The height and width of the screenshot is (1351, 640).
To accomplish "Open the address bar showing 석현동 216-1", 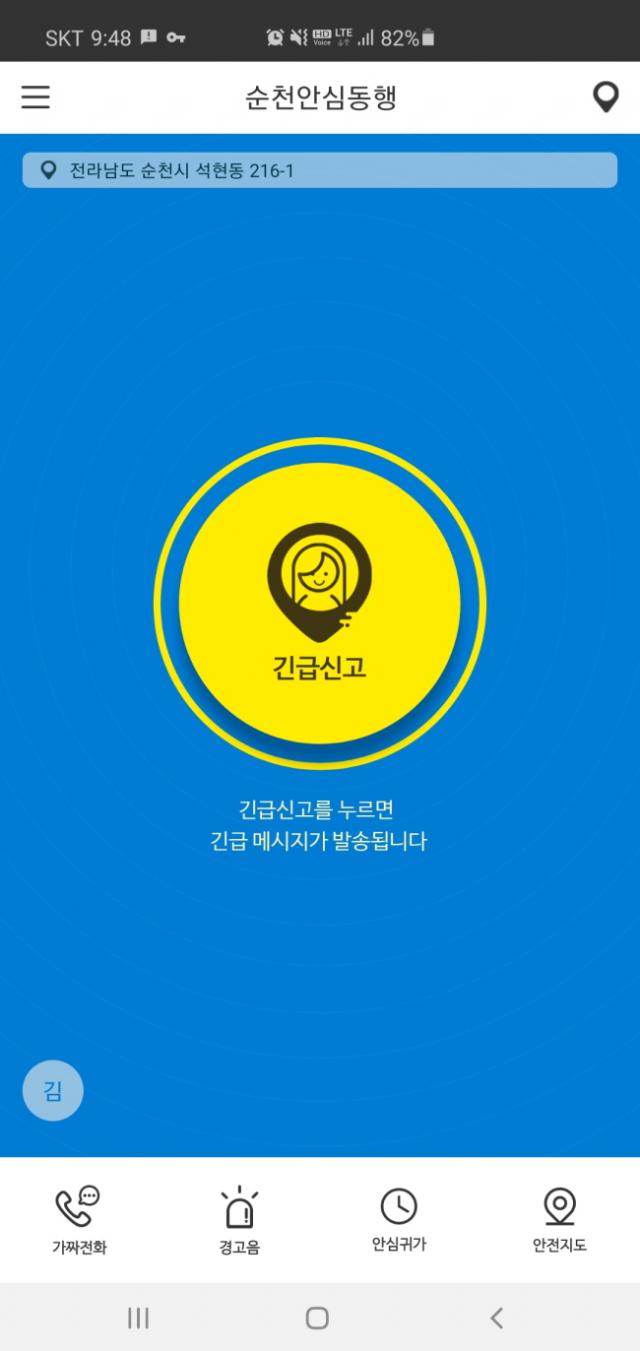I will [320, 171].
